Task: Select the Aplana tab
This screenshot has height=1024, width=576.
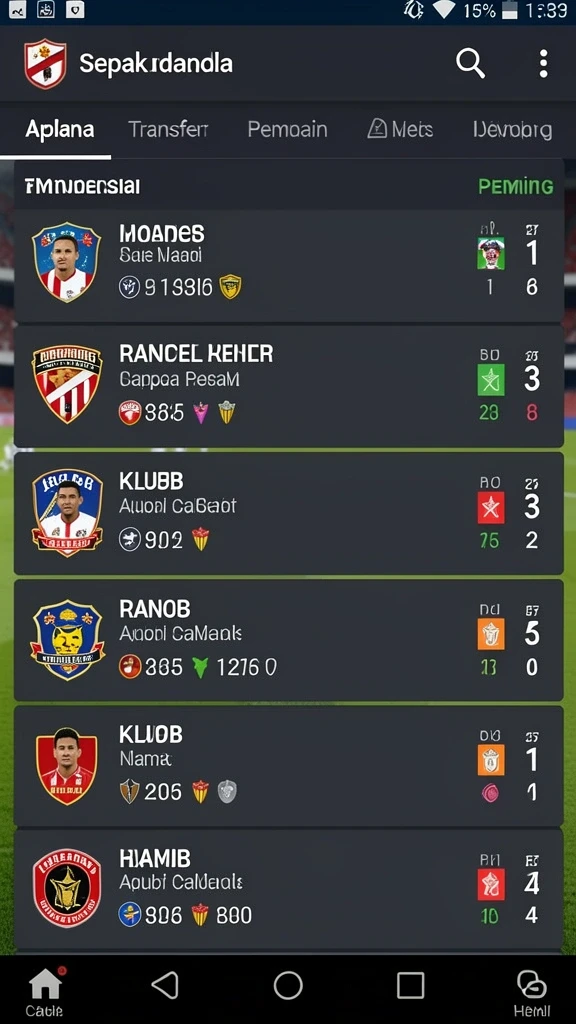Action: pyautogui.click(x=59, y=129)
